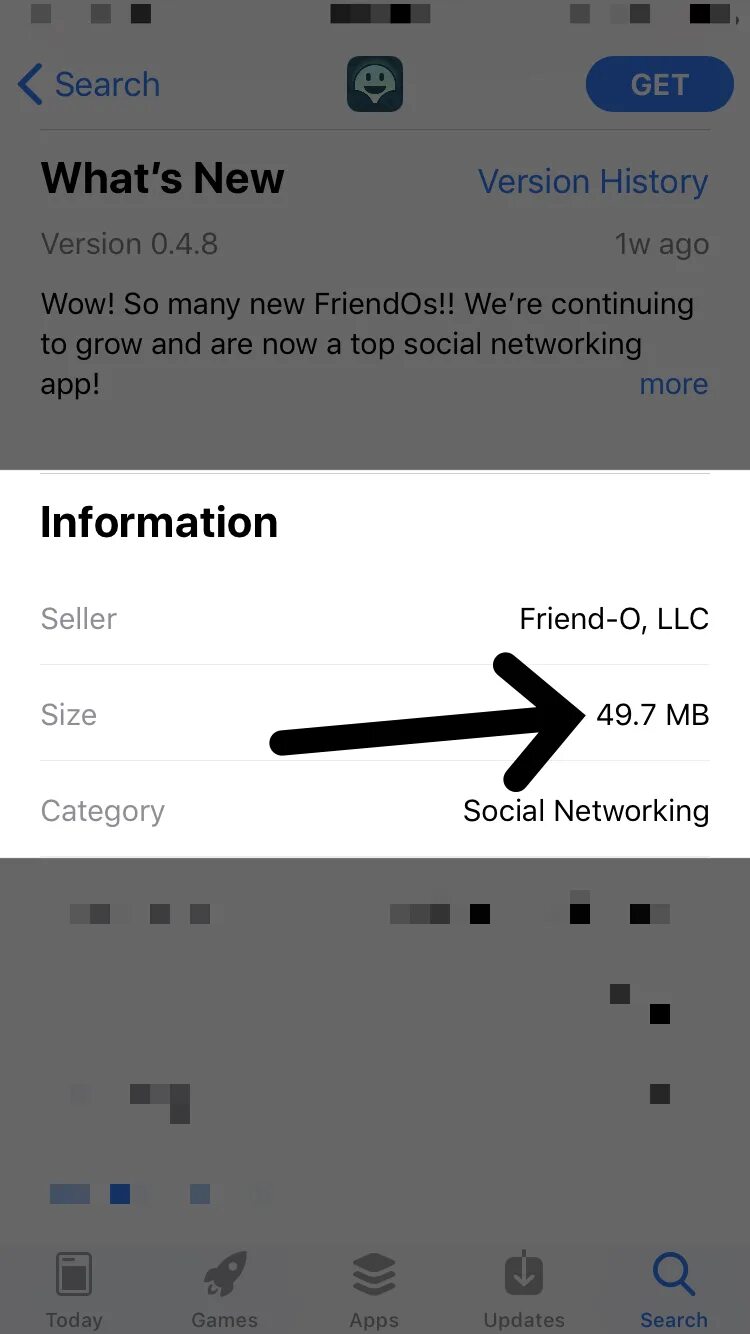Tap the GET button to download

click(x=659, y=84)
